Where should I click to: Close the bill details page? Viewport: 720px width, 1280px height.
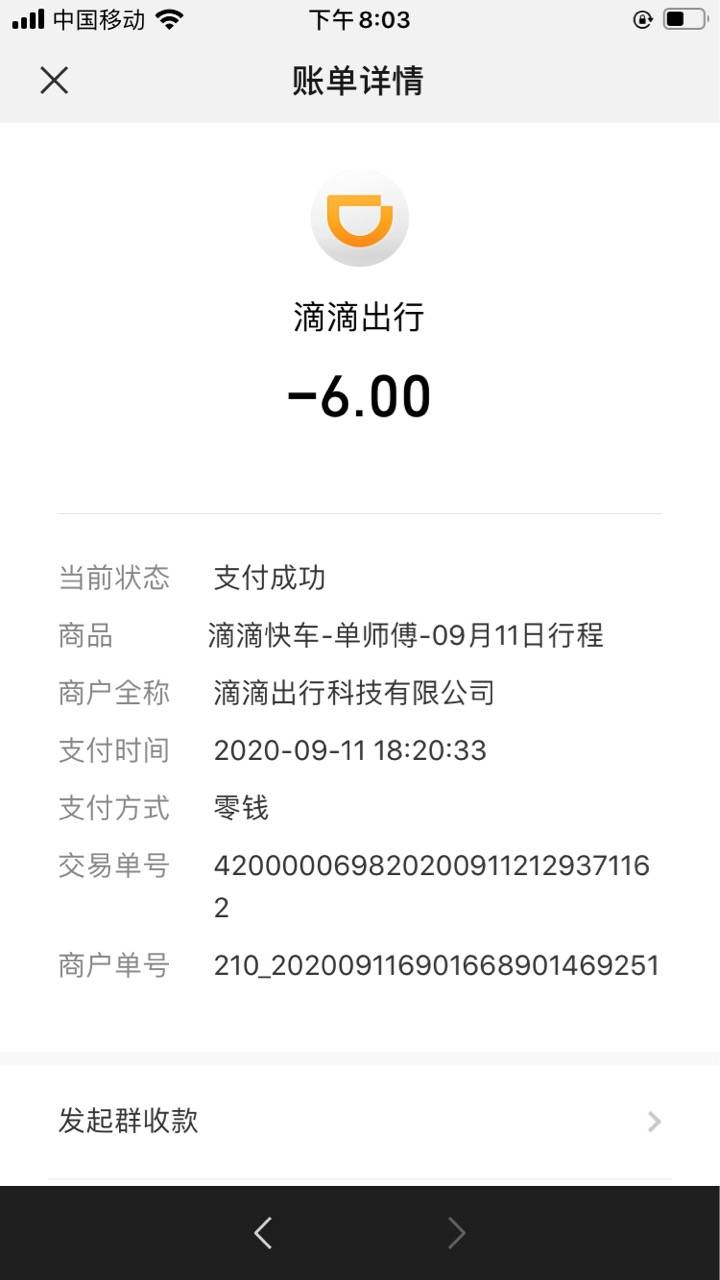[54, 80]
